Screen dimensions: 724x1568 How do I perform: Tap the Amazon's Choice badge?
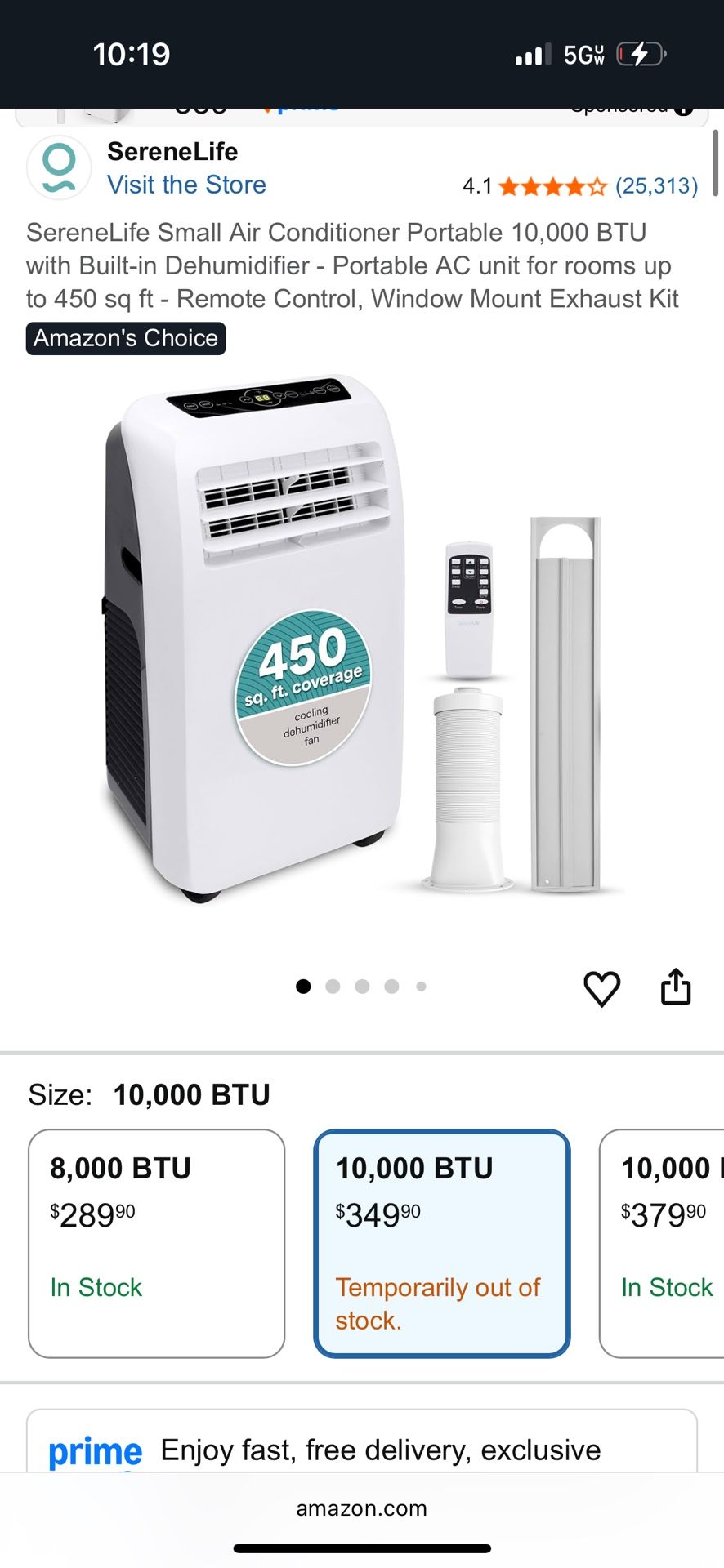[126, 337]
